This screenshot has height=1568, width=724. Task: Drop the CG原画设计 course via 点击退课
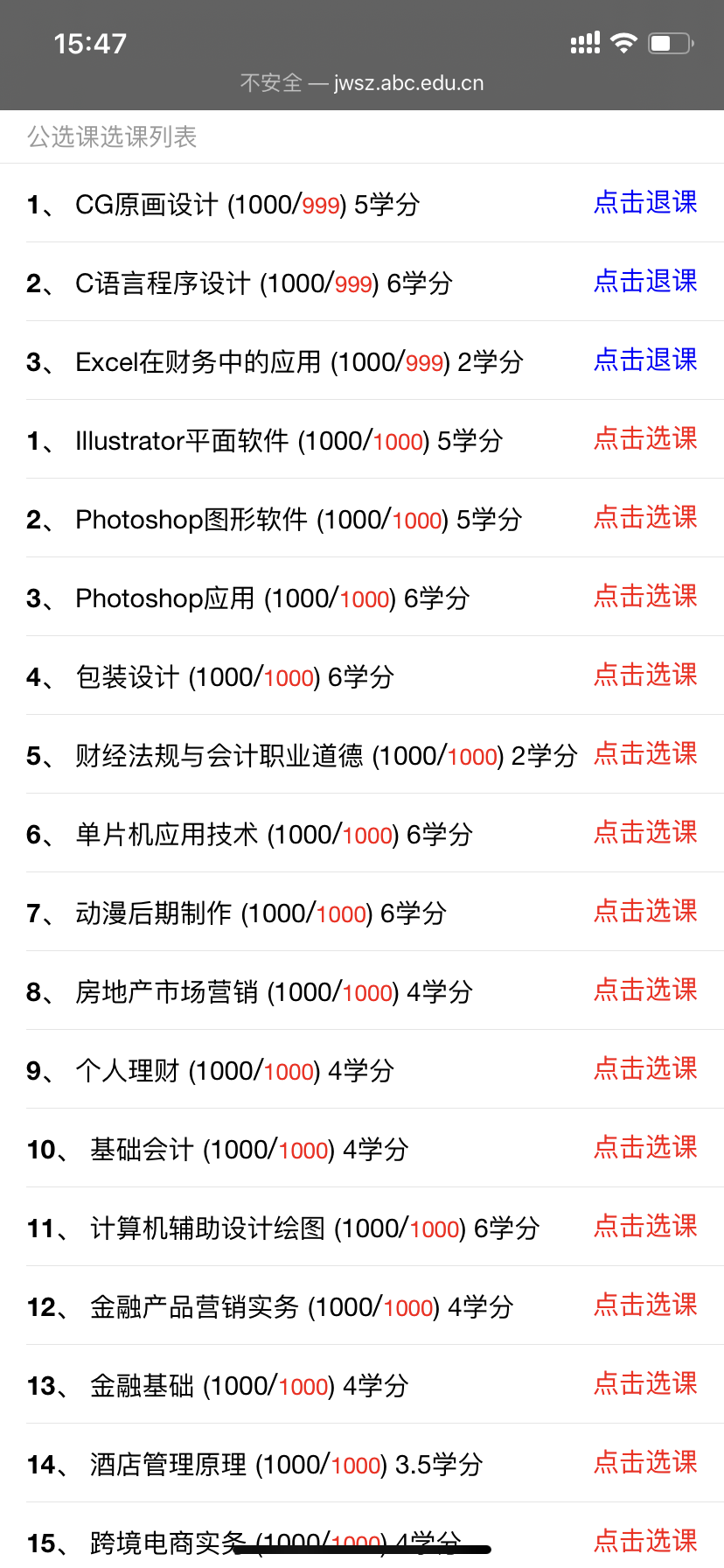tap(645, 202)
